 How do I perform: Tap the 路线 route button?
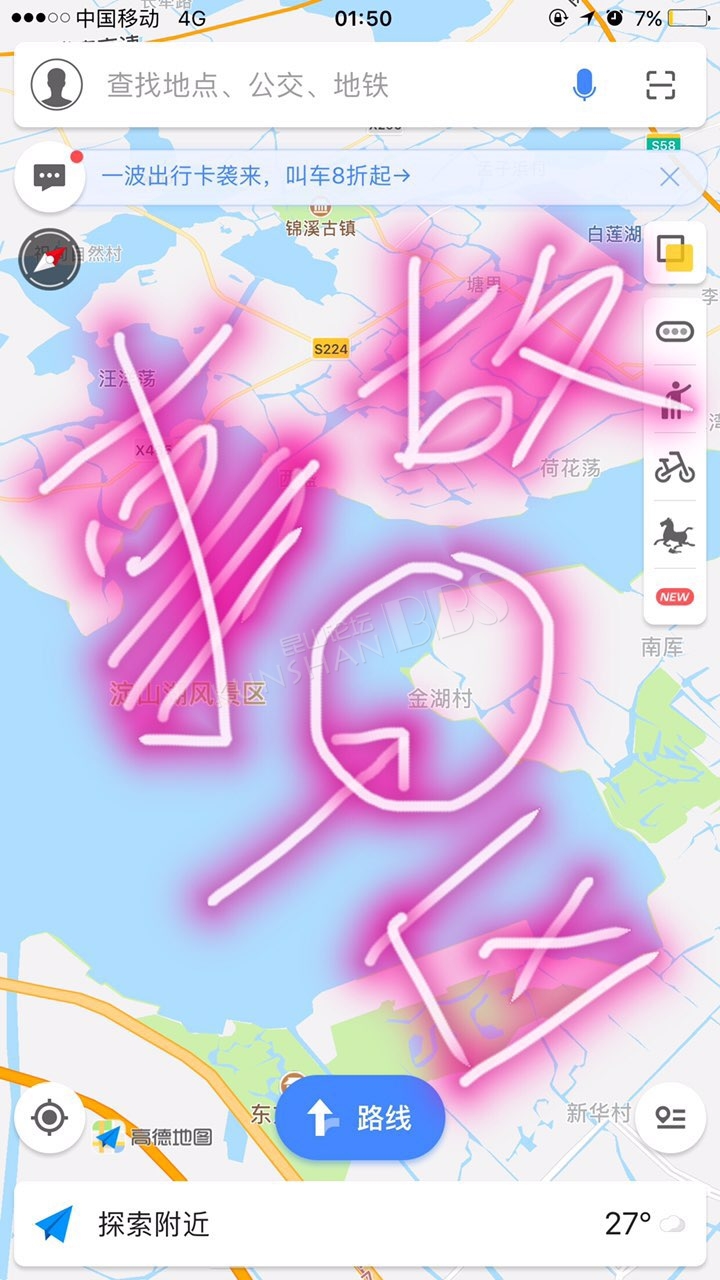360,1117
